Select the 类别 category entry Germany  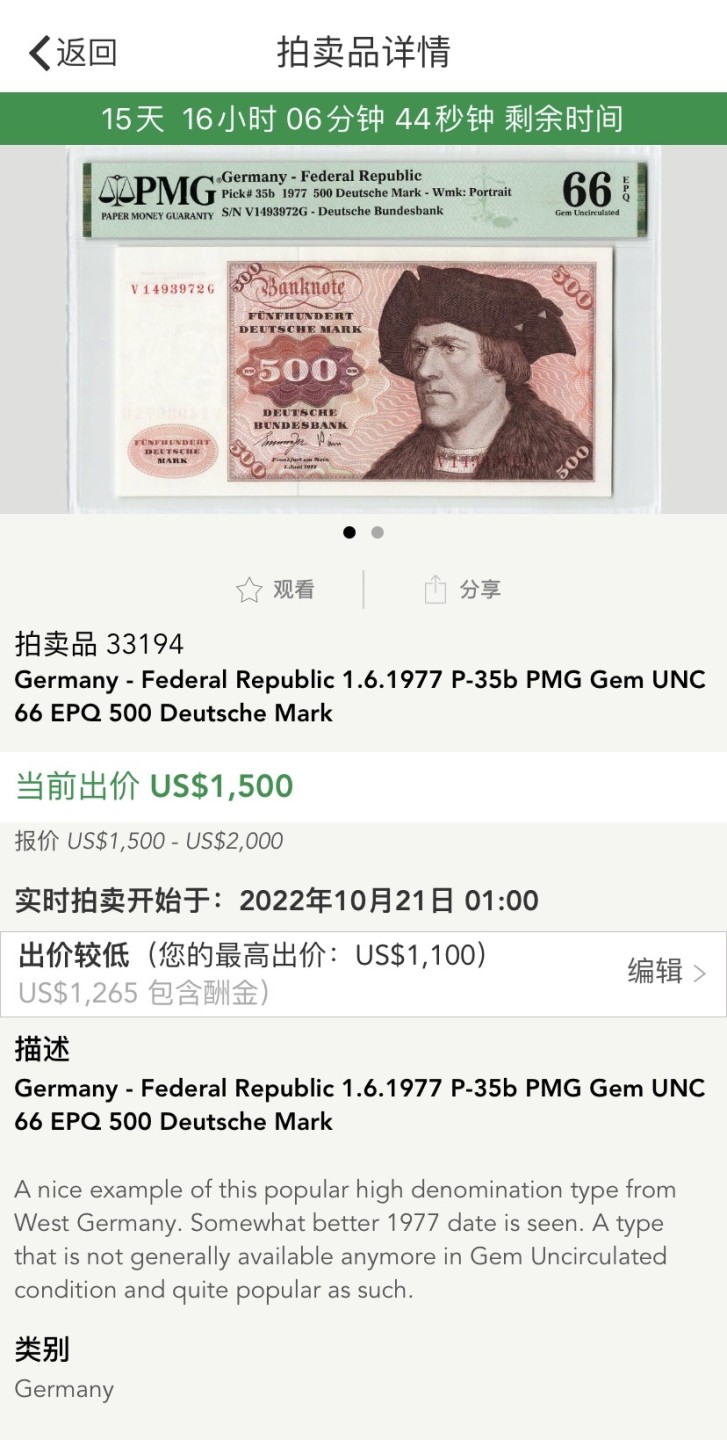pos(63,1389)
